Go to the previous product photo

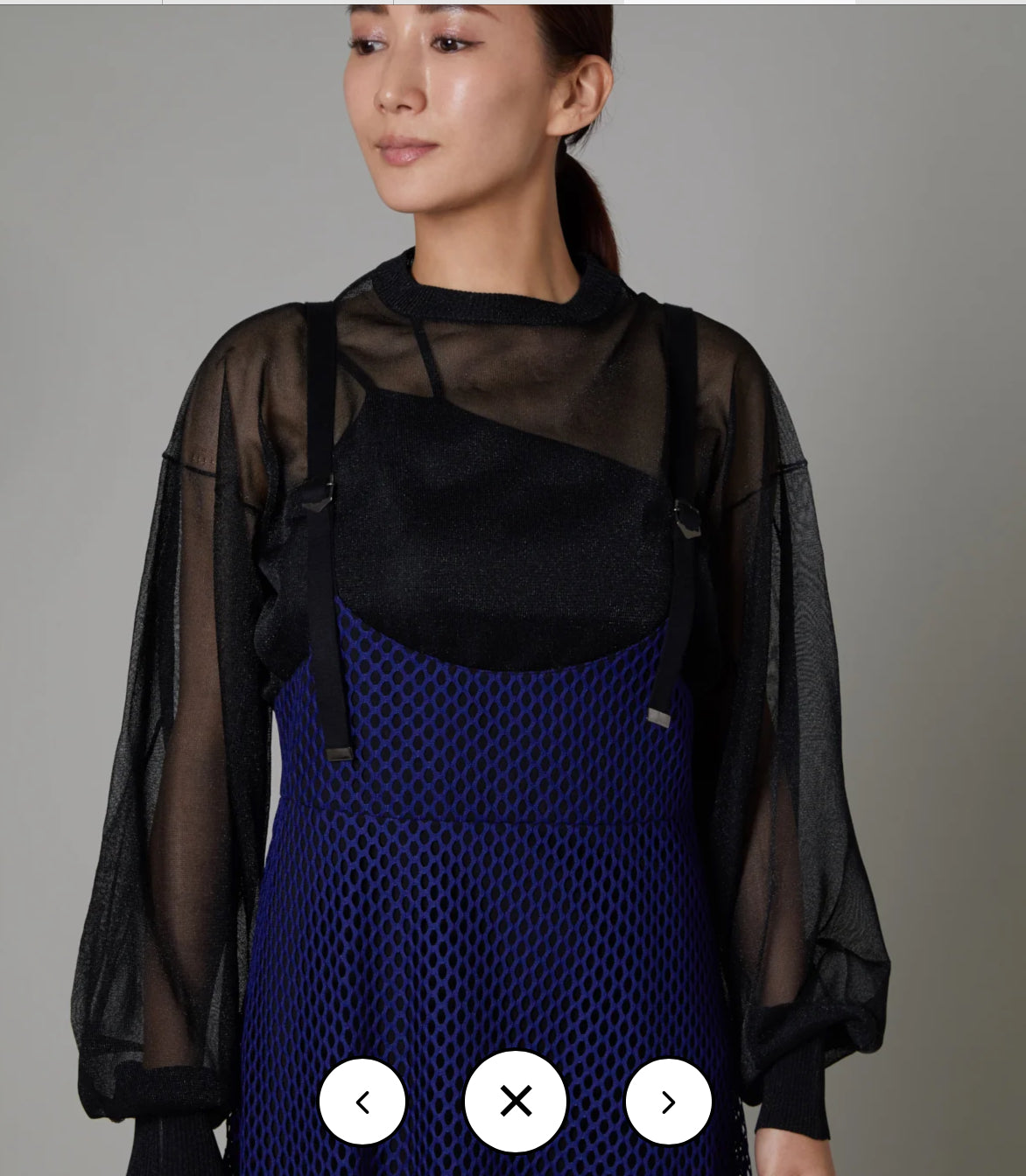(362, 1102)
